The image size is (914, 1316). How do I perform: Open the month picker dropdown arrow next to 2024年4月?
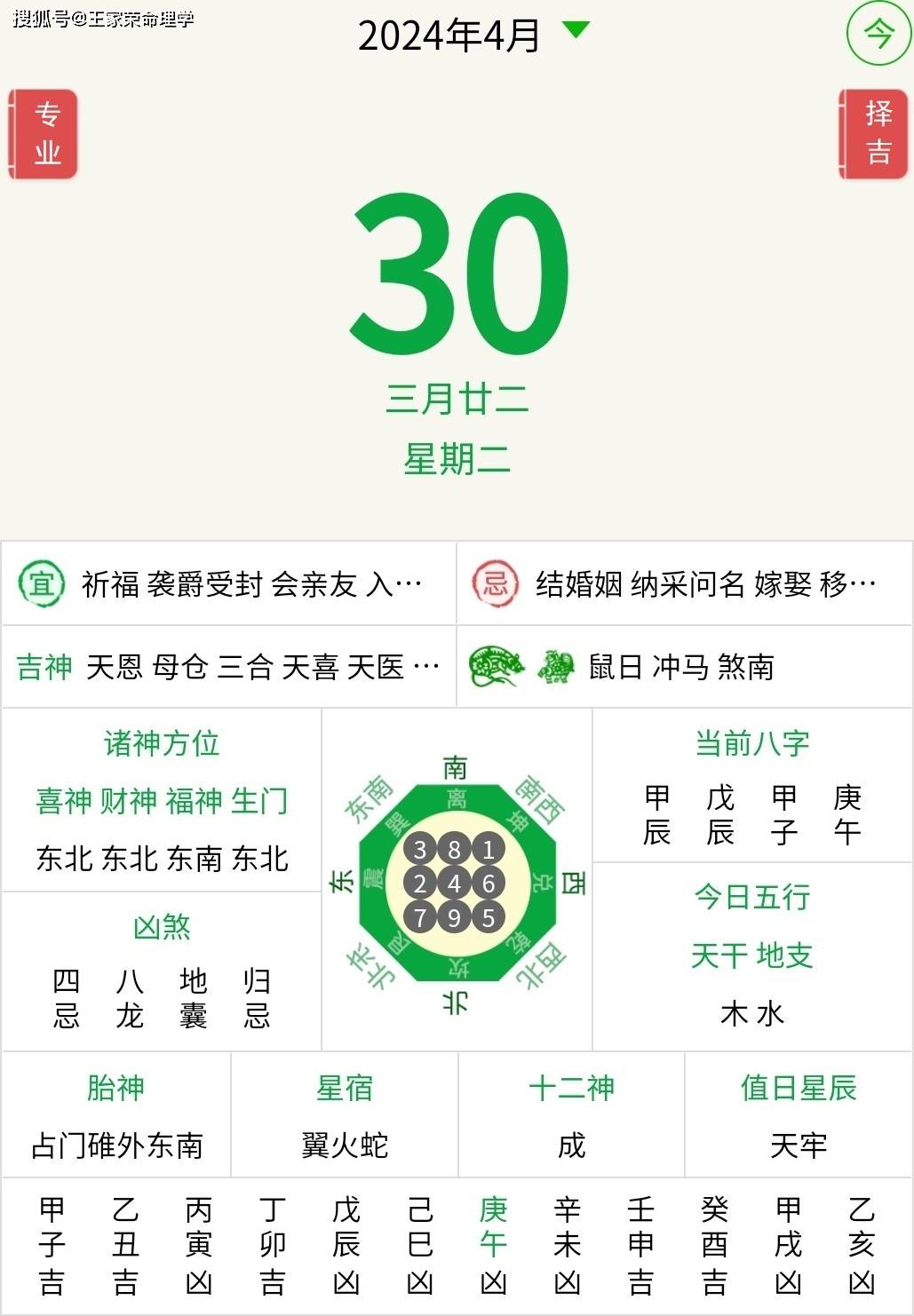point(578,28)
